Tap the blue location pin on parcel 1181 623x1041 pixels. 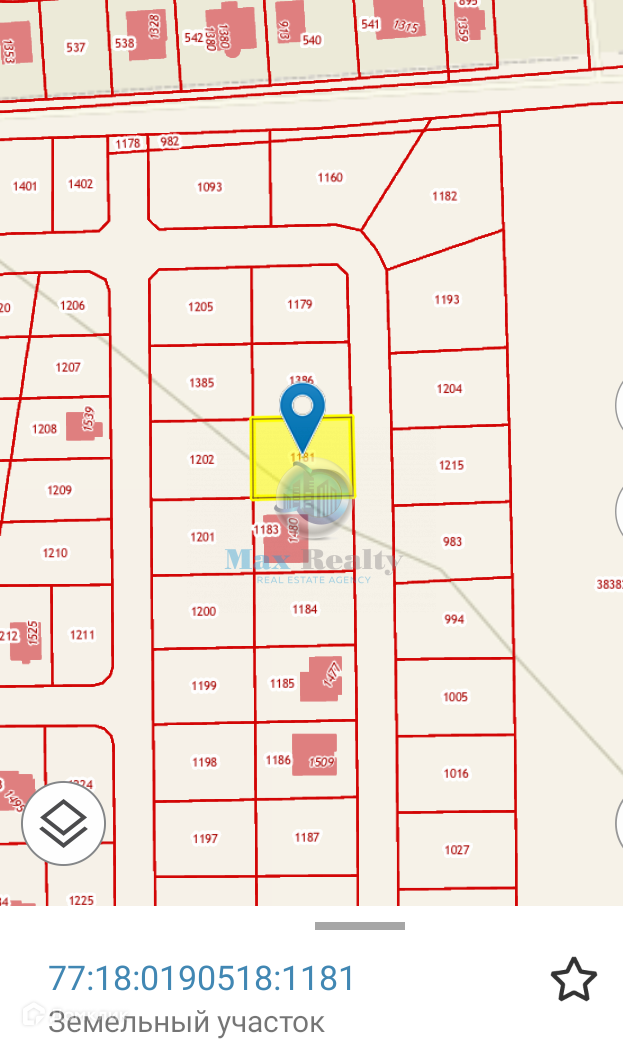tap(302, 411)
